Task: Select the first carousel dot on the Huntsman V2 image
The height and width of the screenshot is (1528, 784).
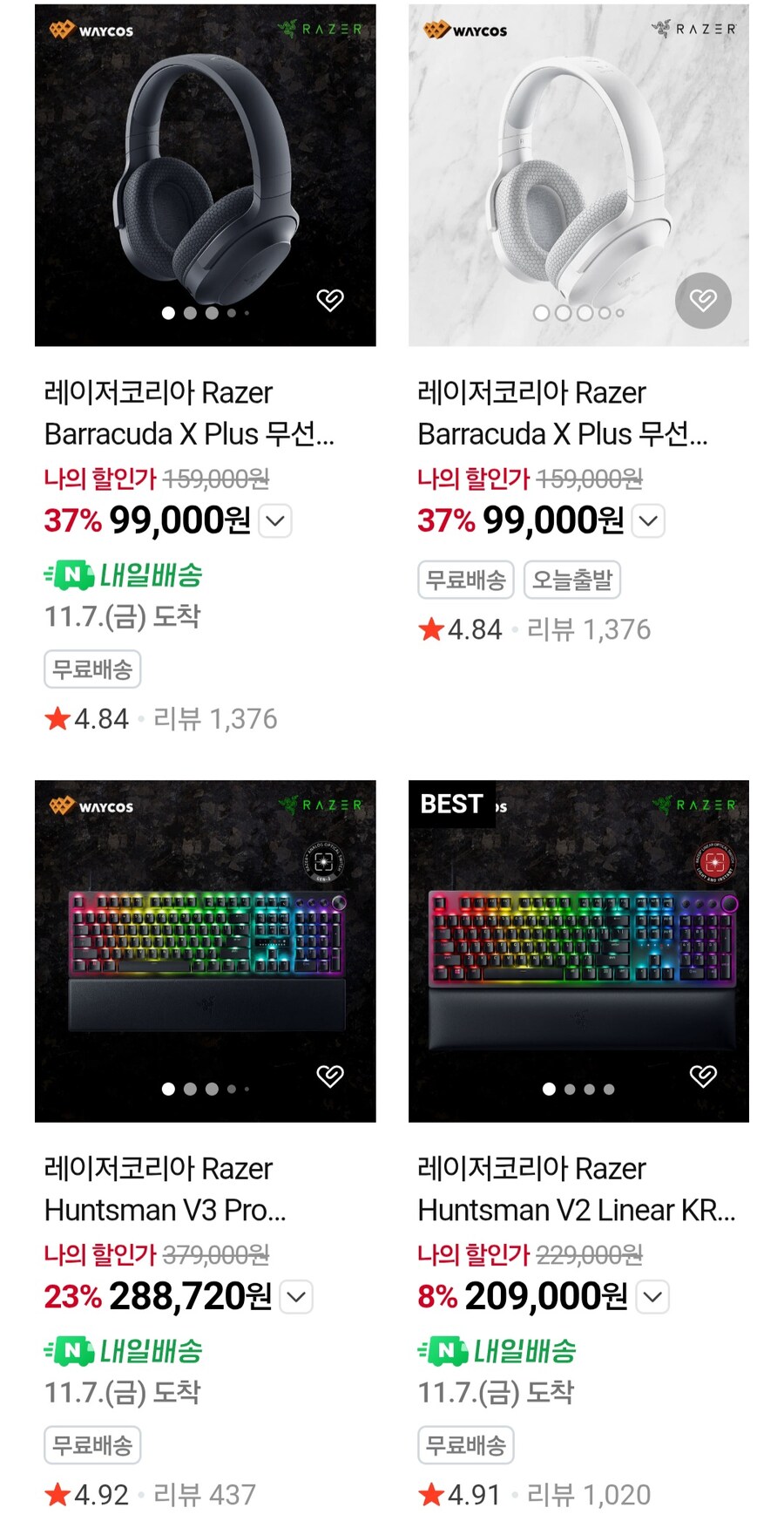Action: pos(550,1089)
